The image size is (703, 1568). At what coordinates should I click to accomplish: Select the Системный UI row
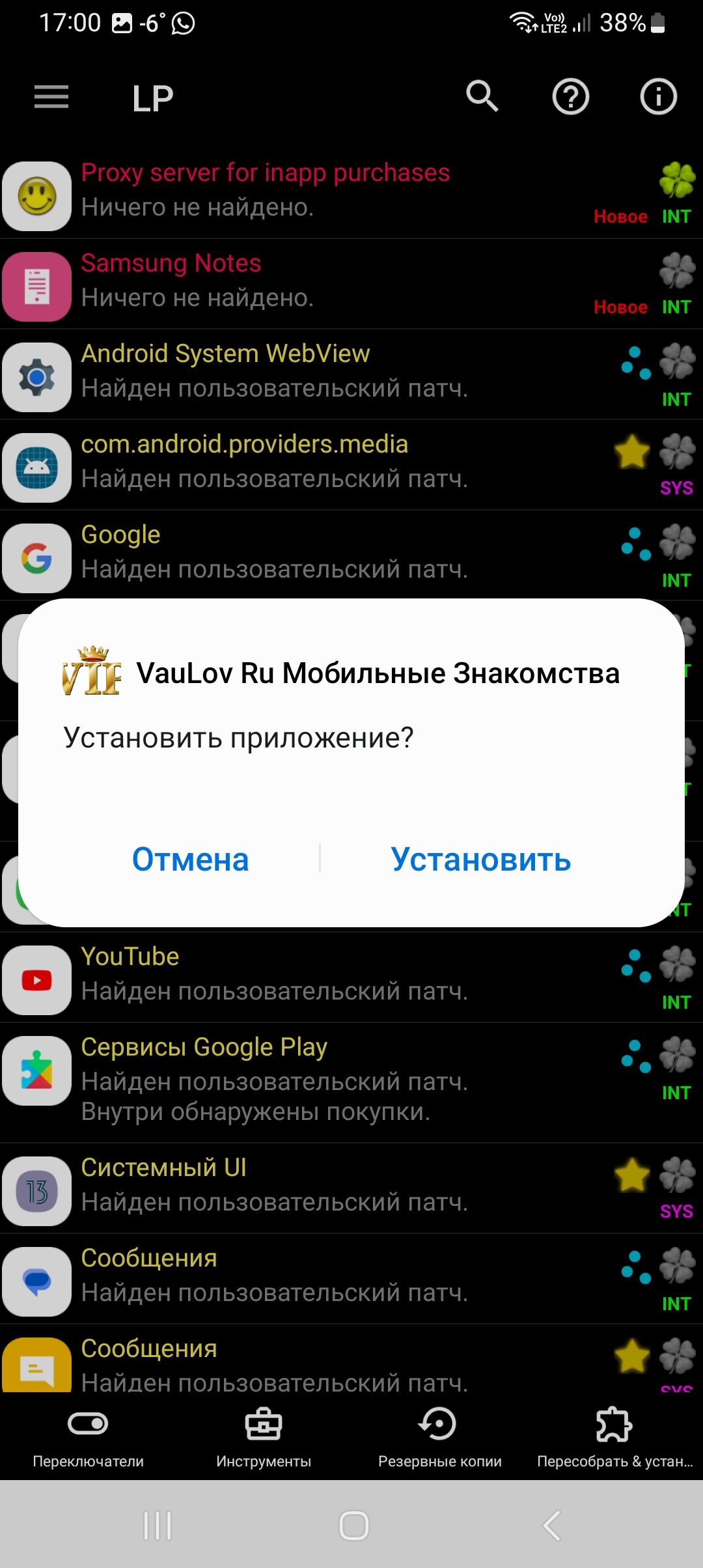351,1188
